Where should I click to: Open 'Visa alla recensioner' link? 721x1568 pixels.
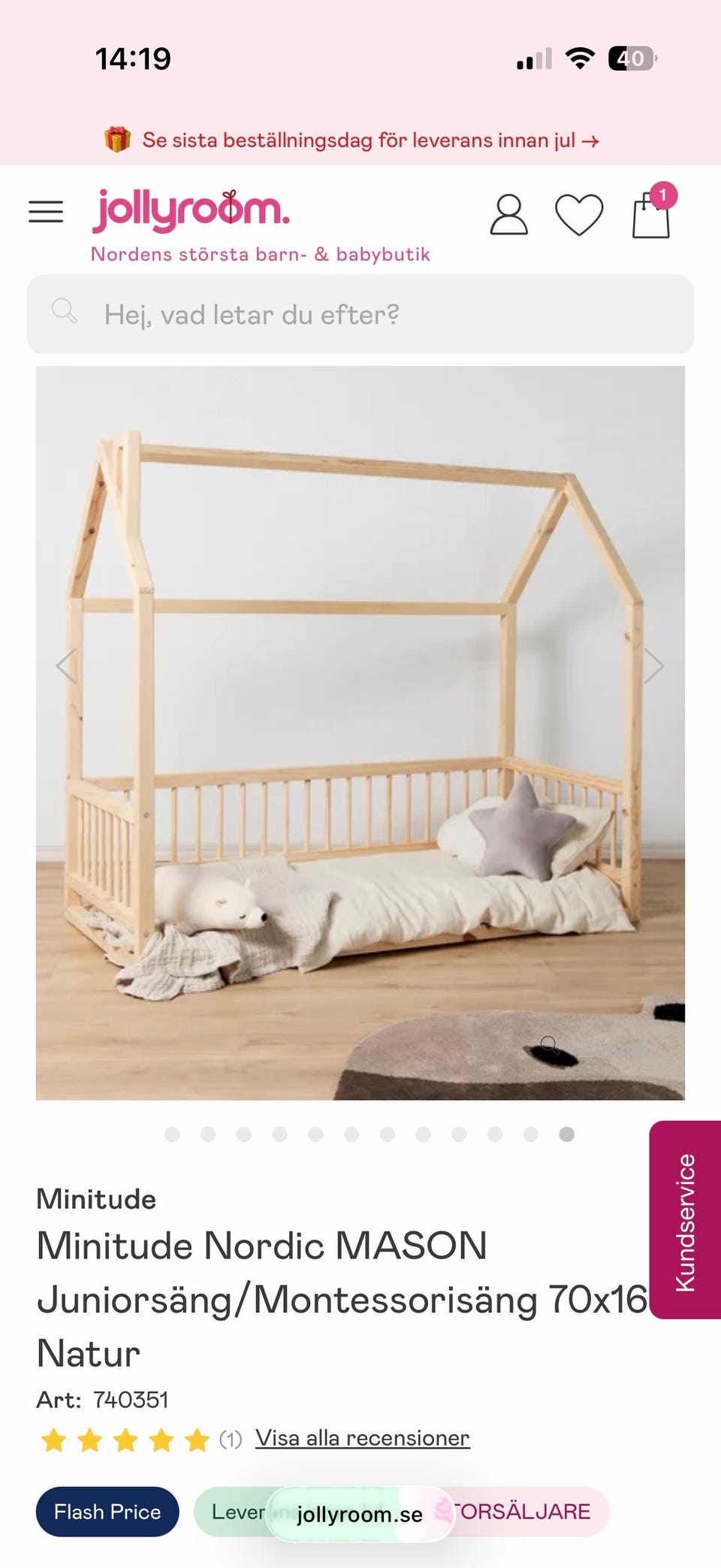[363, 1438]
